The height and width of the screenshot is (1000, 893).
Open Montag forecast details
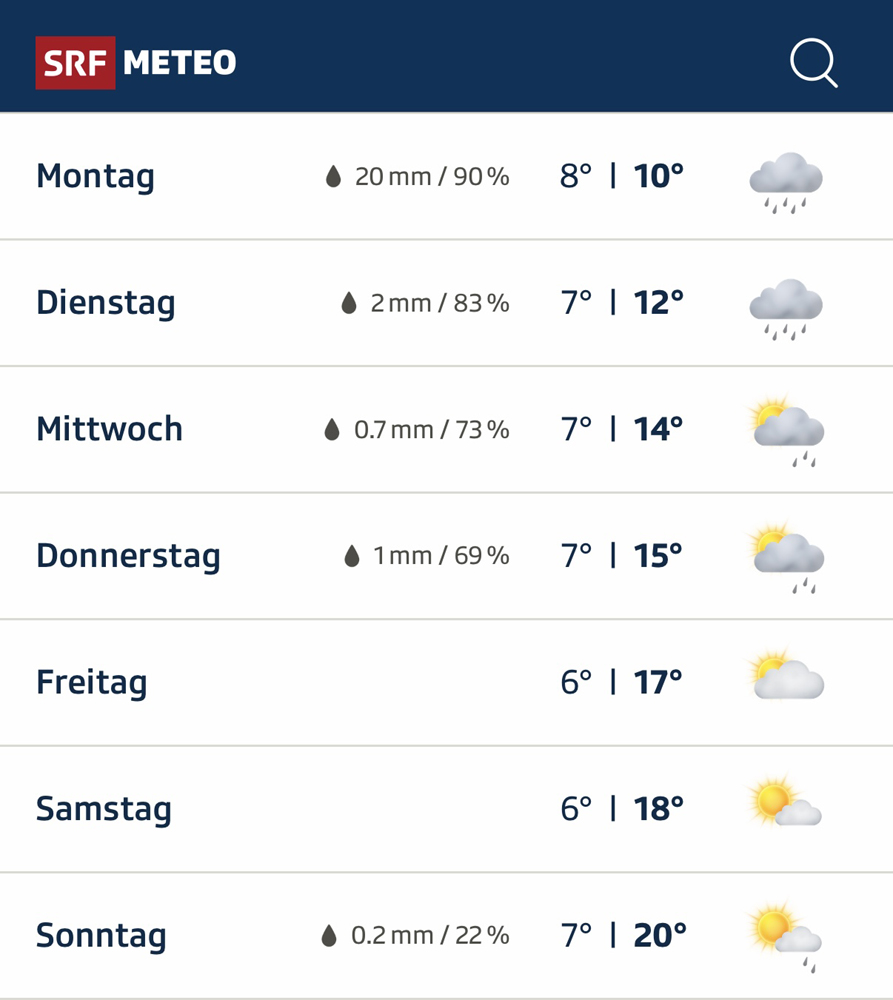tap(446, 177)
